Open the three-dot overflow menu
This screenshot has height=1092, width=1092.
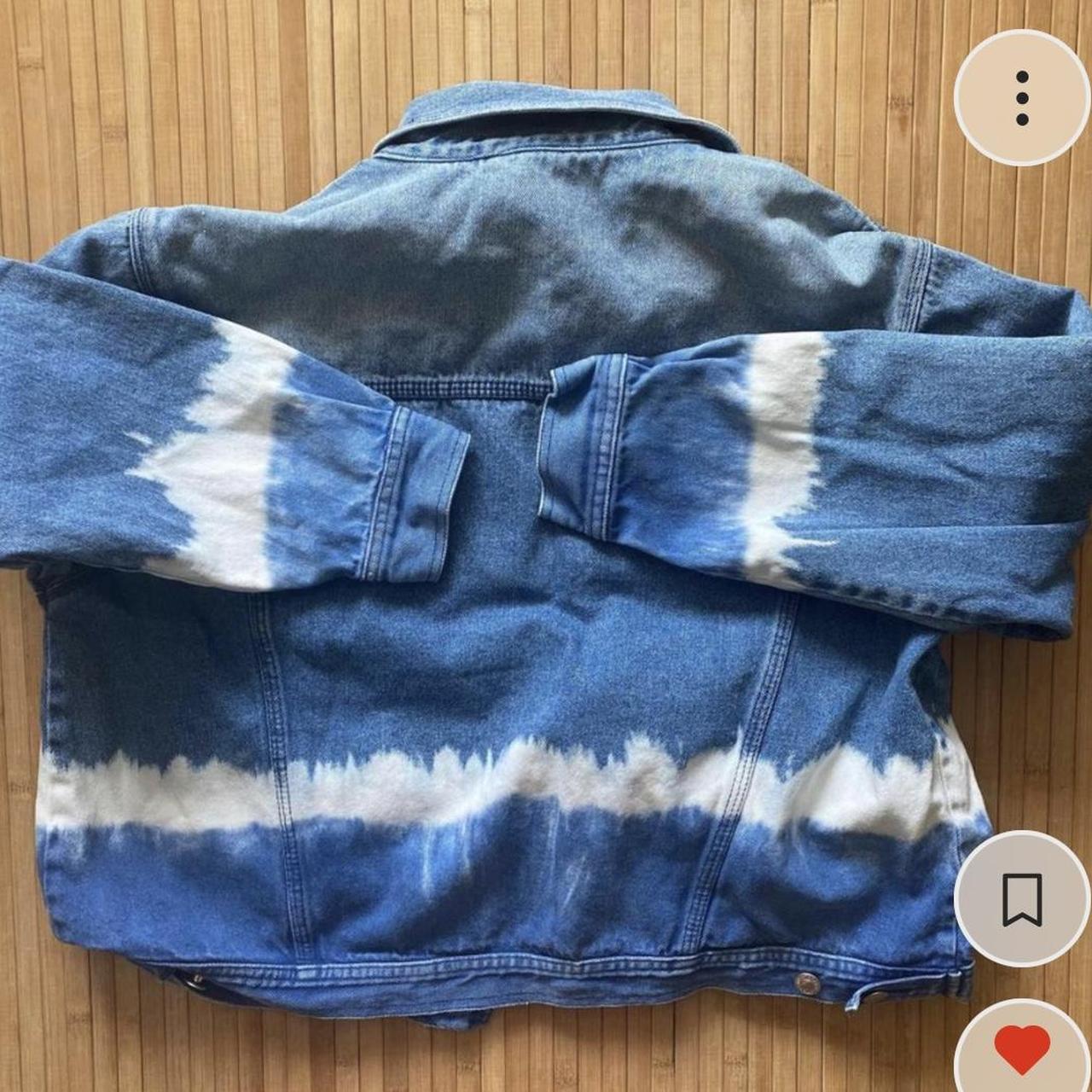[x=1022, y=98]
